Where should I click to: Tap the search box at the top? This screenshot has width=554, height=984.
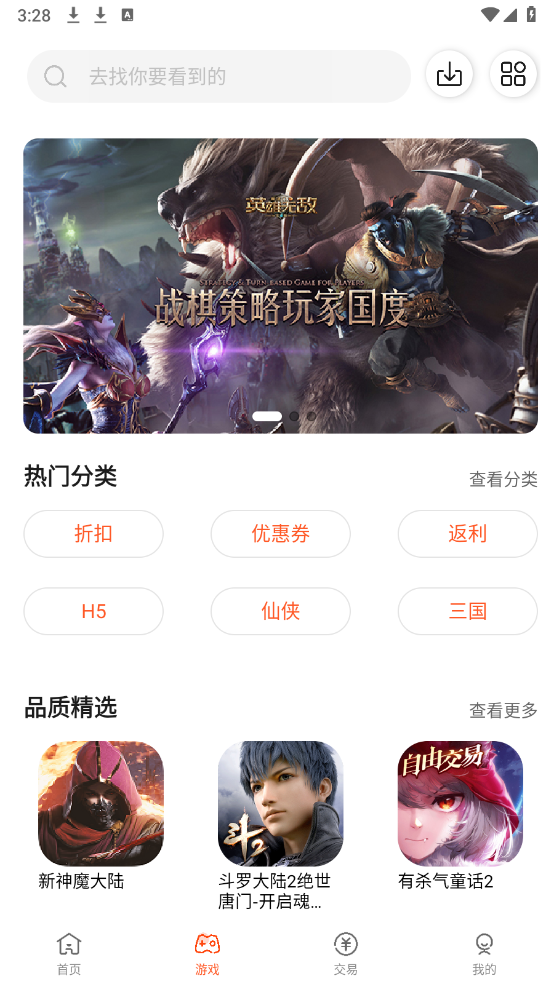coord(218,77)
